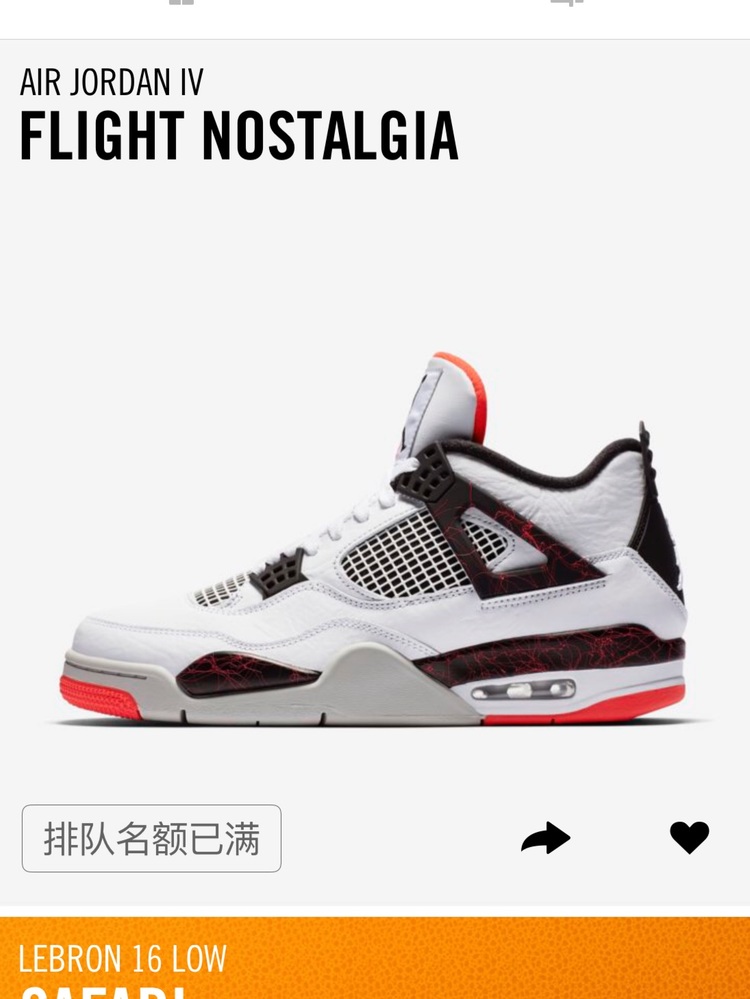Open the Air Jordan IV Flight Nostalgia card
Screen dimensions: 750x999
(375, 540)
